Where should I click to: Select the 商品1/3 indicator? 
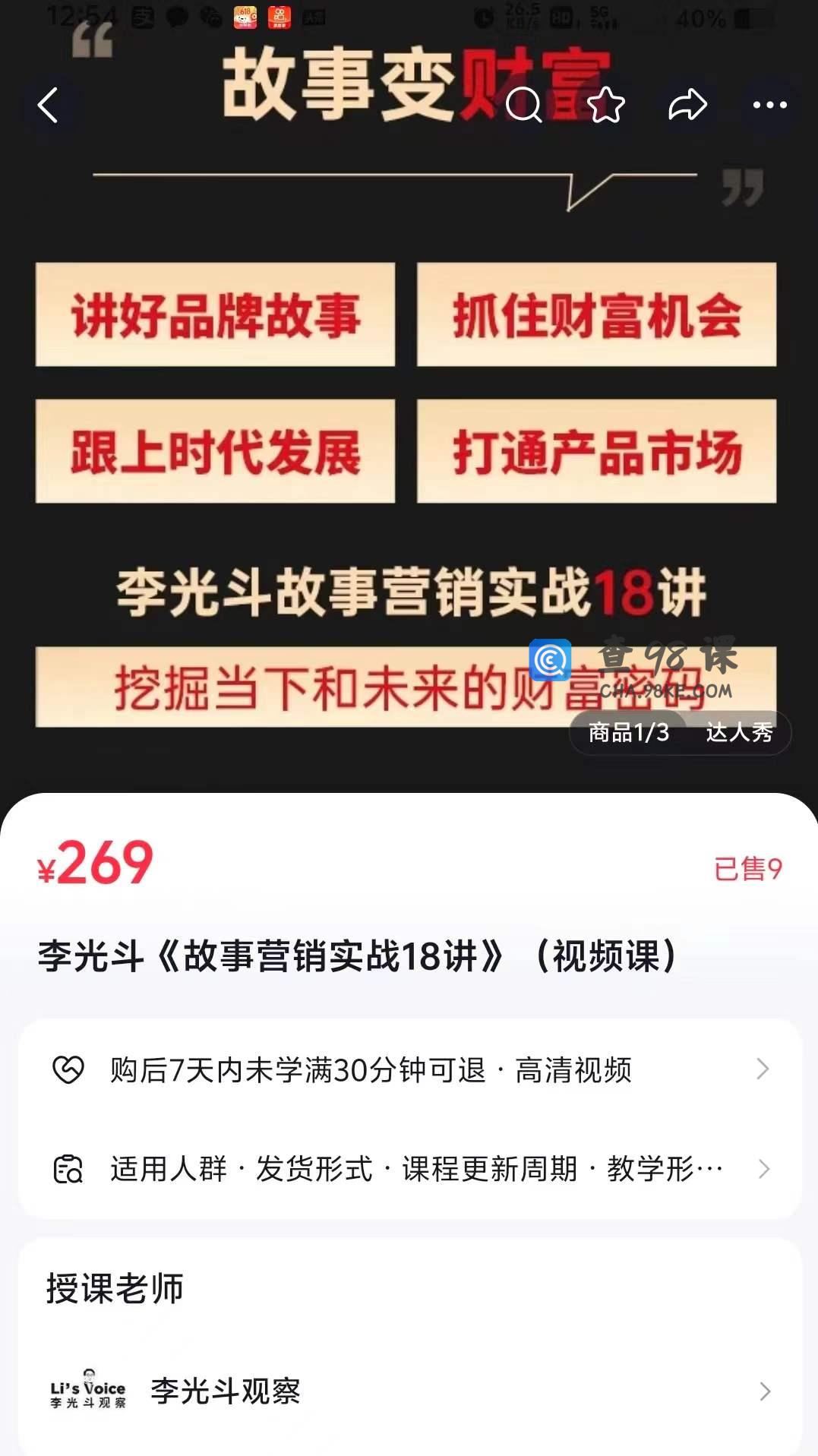[628, 732]
